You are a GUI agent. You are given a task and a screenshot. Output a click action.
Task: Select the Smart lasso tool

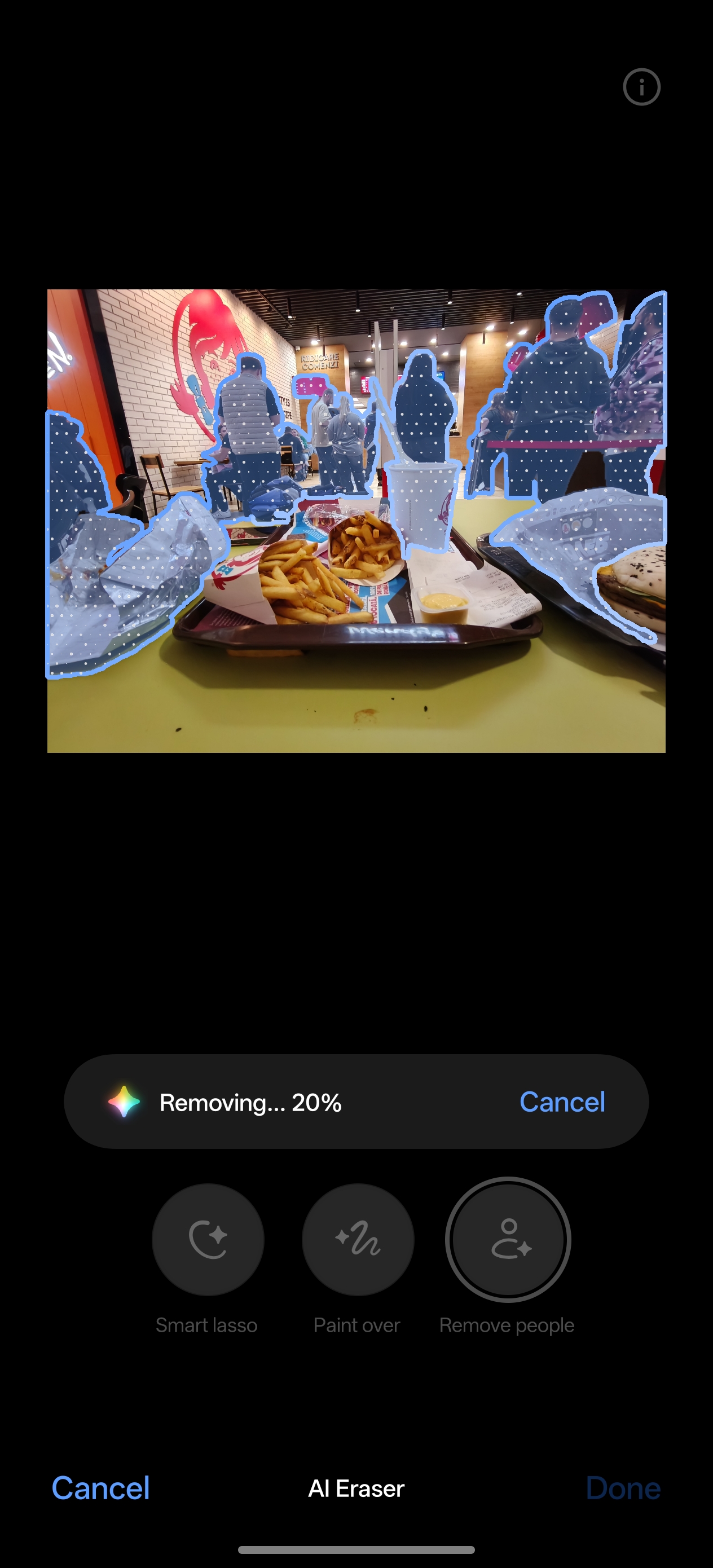(x=208, y=1239)
